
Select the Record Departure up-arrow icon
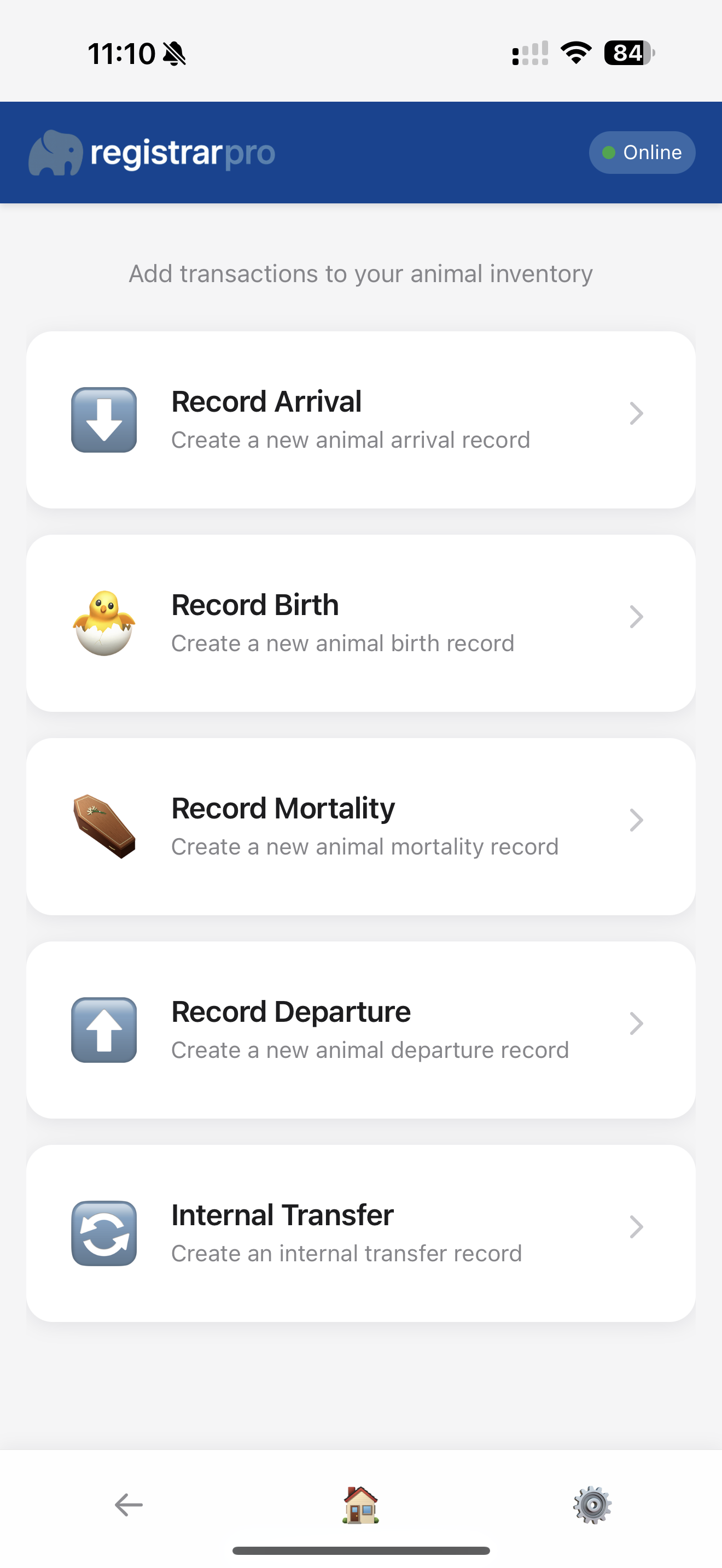tap(103, 1029)
